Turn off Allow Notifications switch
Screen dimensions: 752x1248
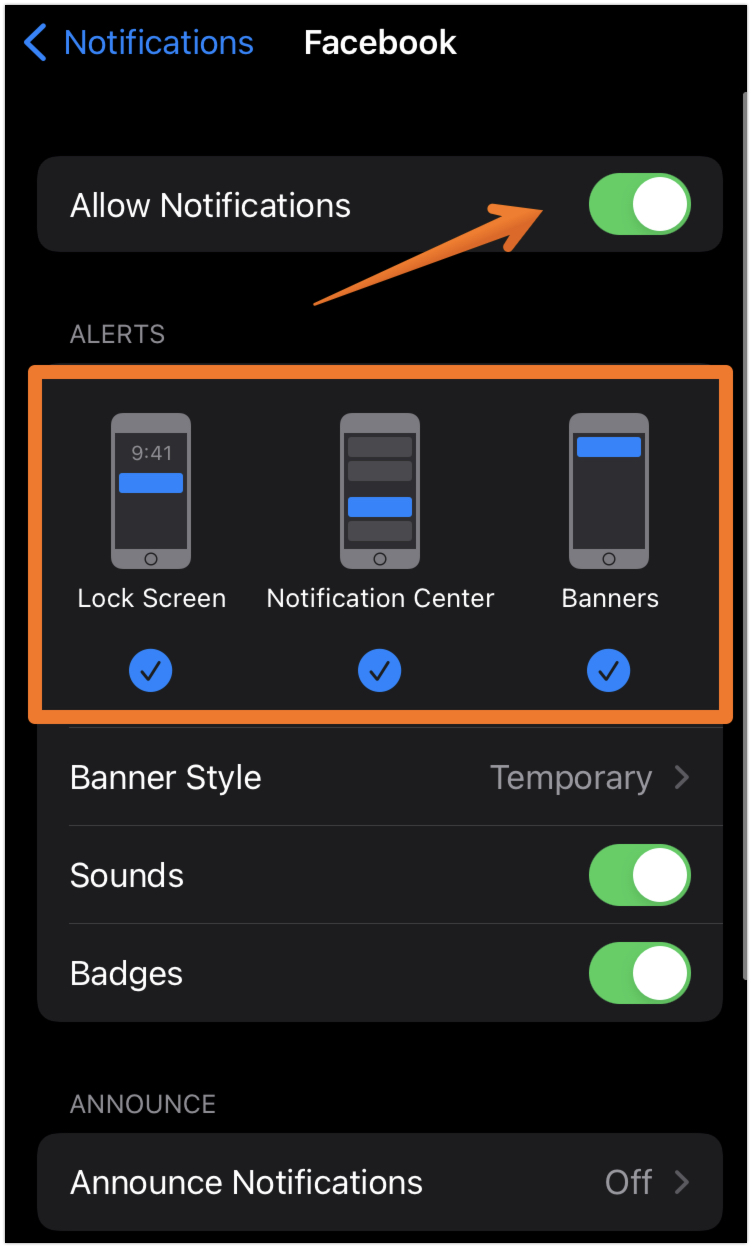[639, 205]
